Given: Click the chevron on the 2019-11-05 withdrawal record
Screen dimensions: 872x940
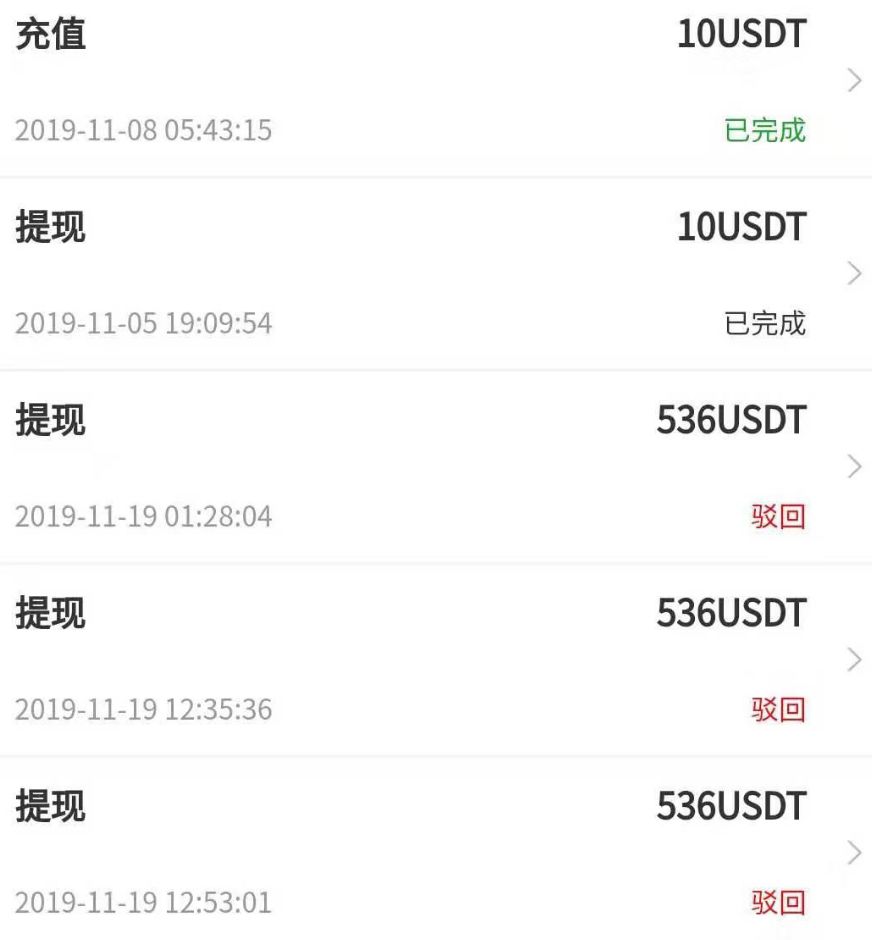Looking at the screenshot, I should 854,274.
